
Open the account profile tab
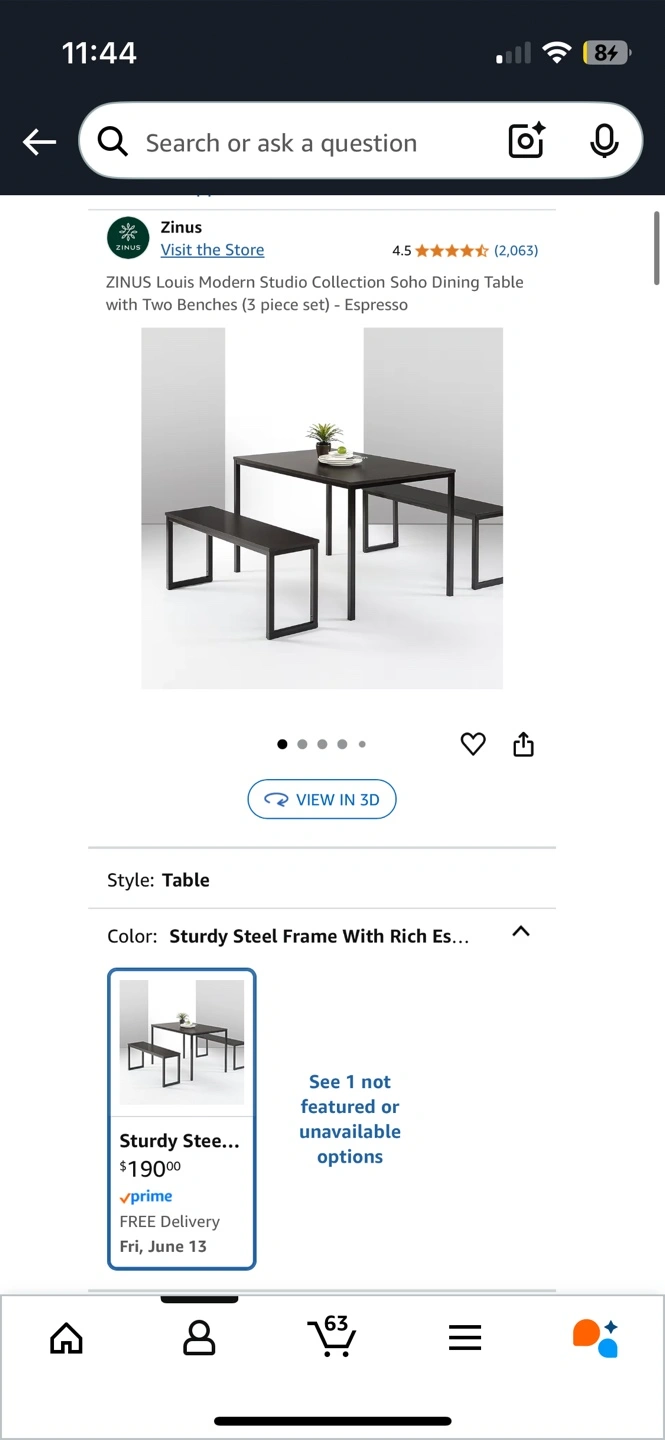[199, 1338]
